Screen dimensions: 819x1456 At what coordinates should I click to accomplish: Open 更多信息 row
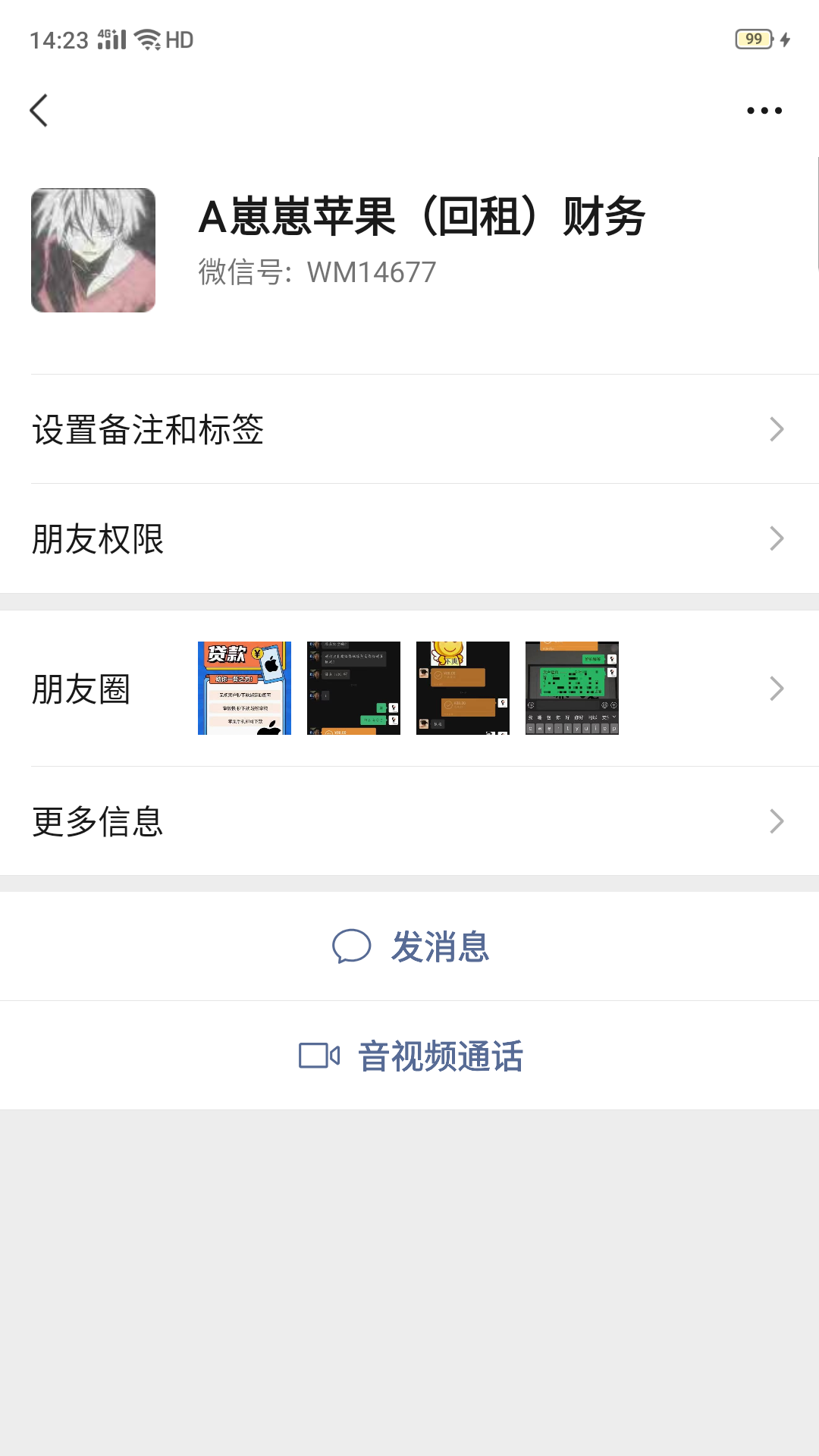409,821
